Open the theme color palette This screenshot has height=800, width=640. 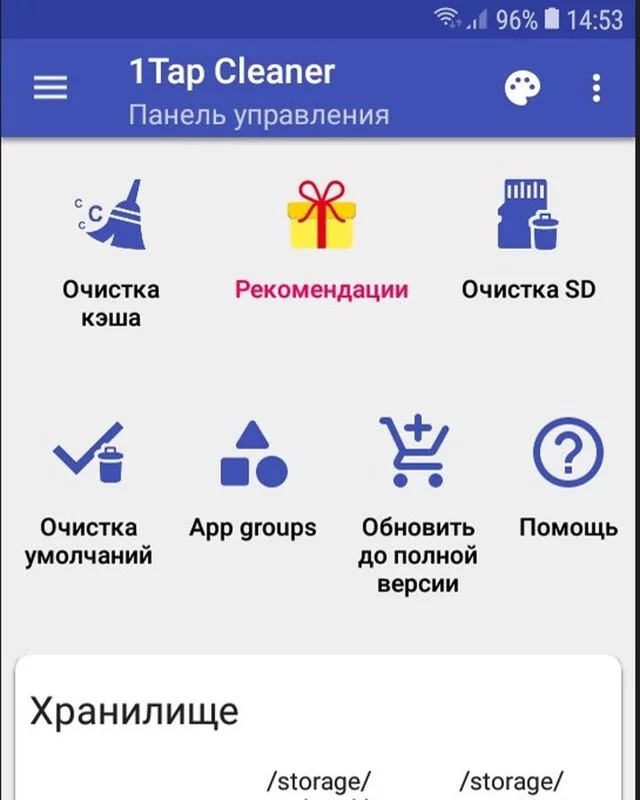(521, 88)
